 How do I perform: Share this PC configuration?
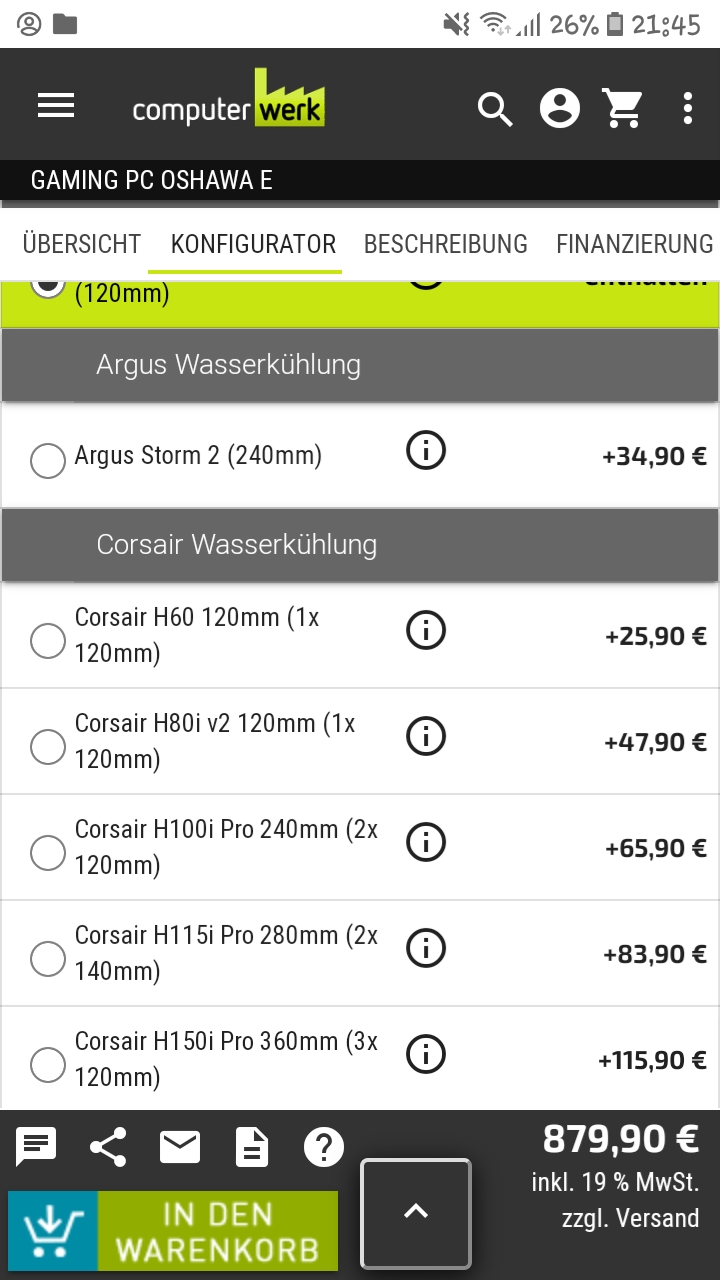pyautogui.click(x=108, y=1147)
